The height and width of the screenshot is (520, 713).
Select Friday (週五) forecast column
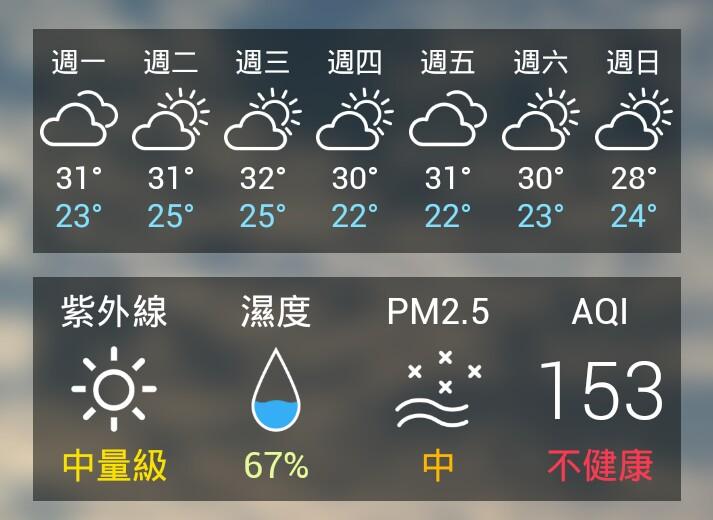448,140
